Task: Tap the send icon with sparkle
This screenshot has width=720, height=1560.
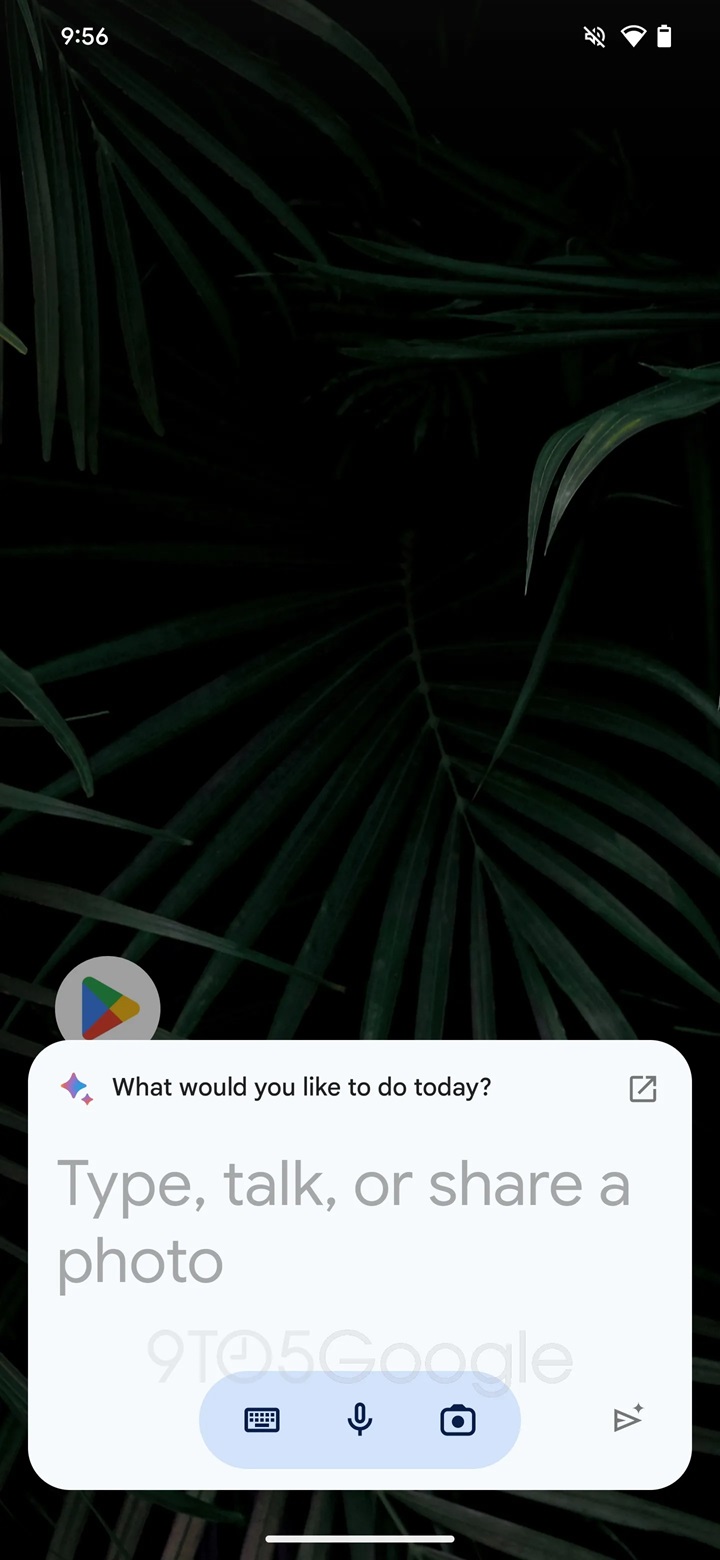Action: pos(628,1419)
